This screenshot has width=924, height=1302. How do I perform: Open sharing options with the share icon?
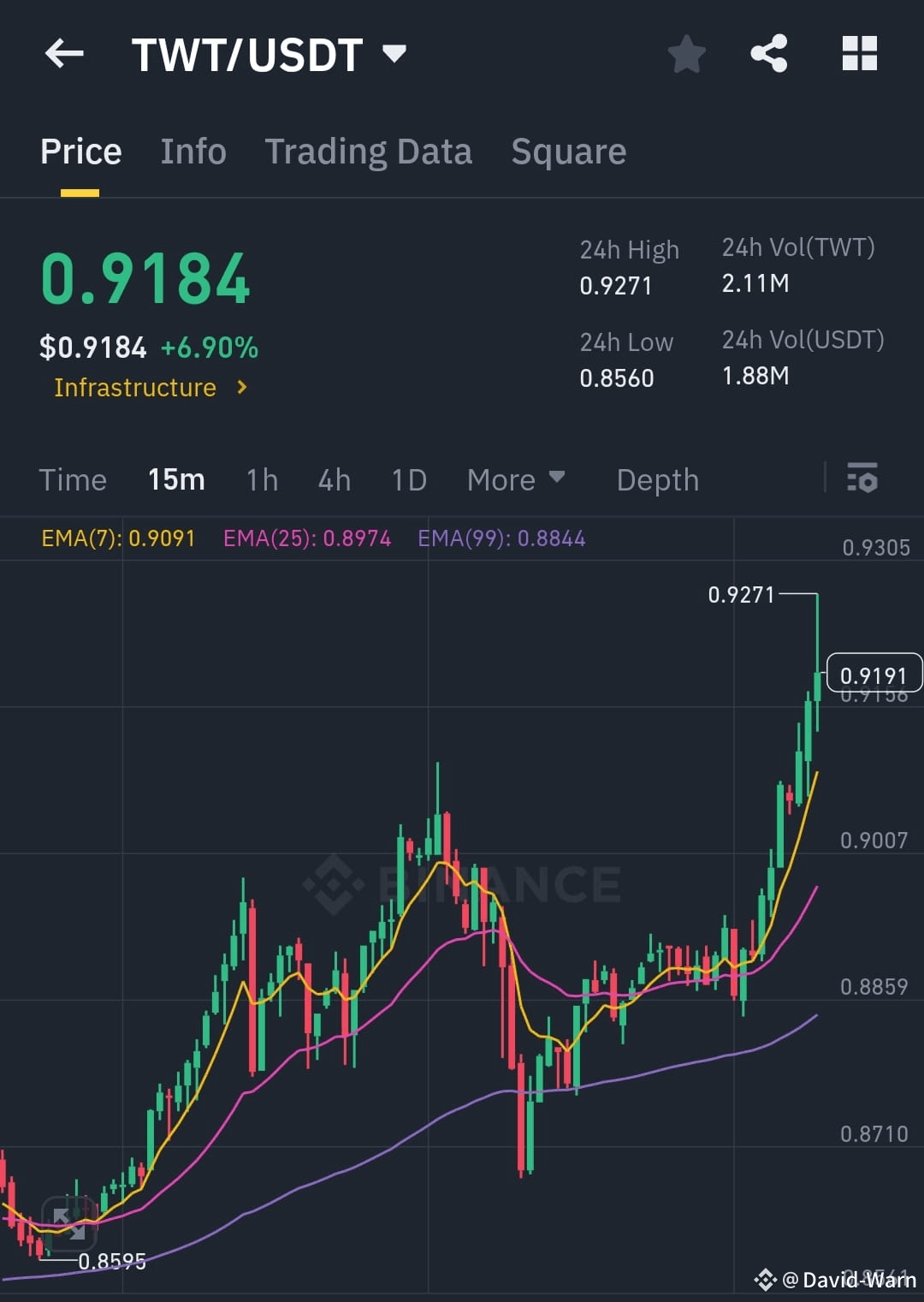tap(768, 53)
